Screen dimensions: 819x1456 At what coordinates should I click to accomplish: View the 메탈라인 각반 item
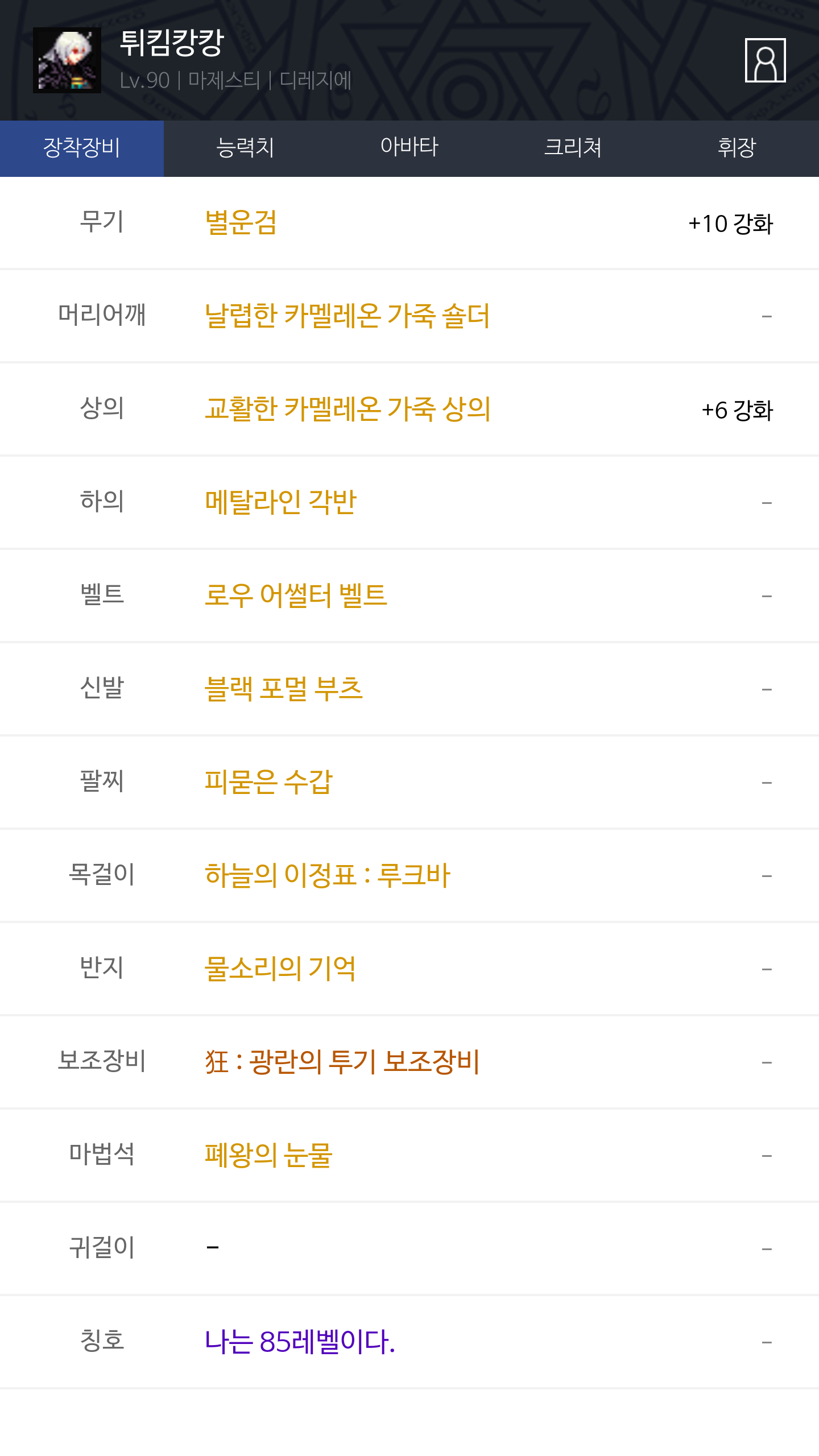click(x=281, y=502)
